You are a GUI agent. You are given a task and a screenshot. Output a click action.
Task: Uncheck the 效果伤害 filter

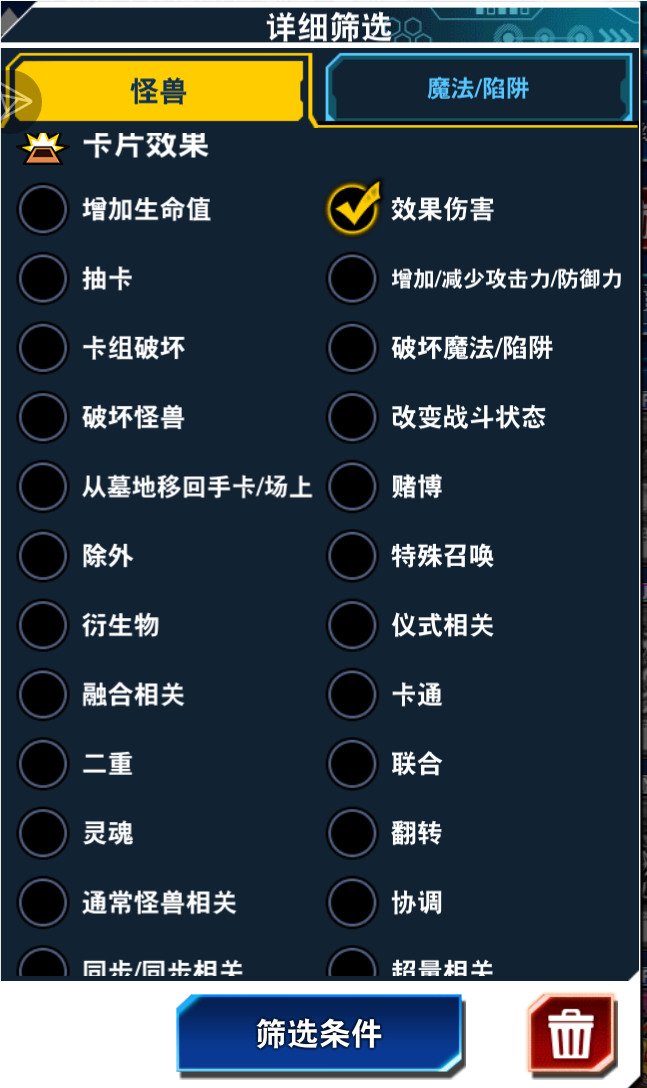click(x=353, y=209)
